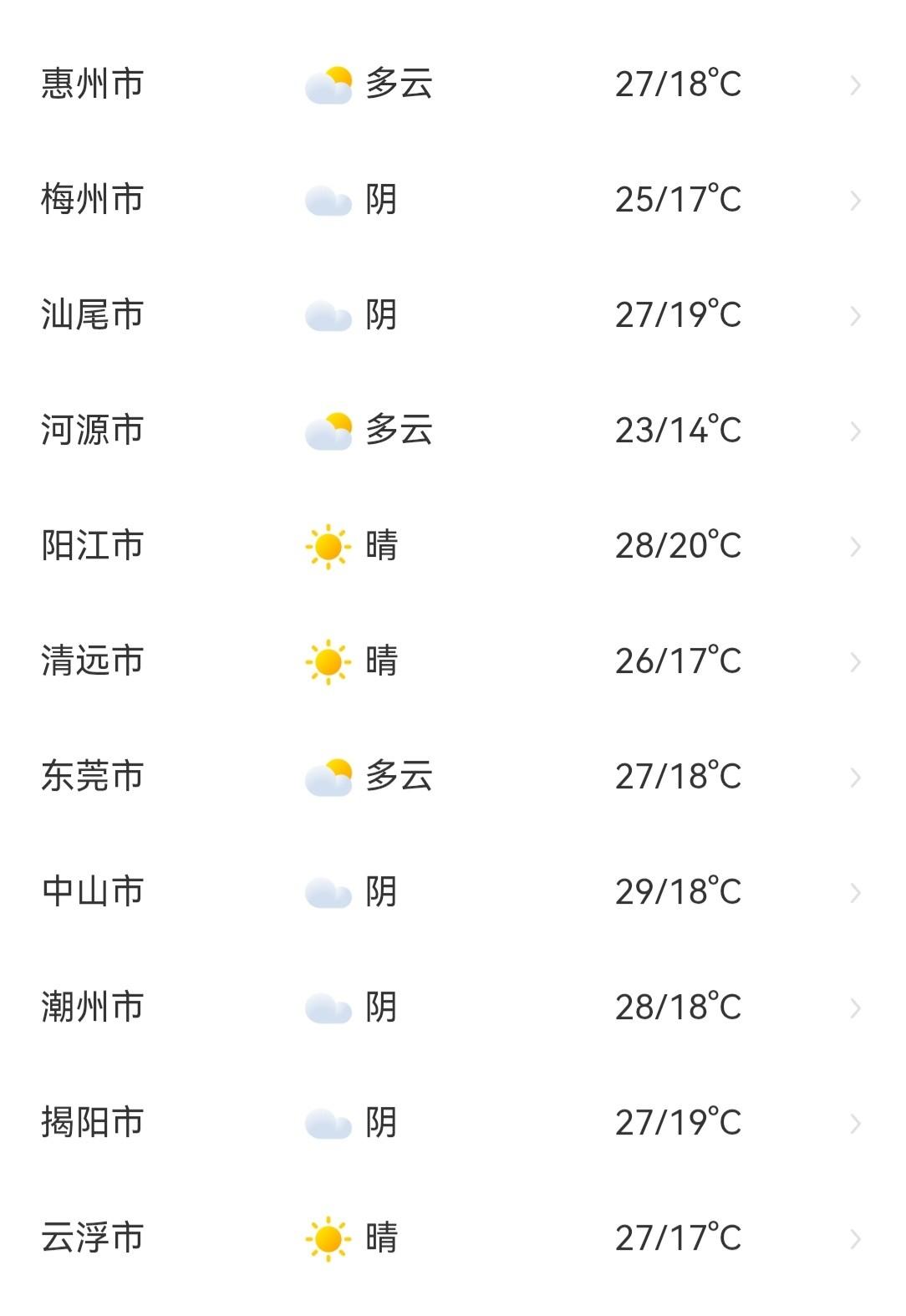Image resolution: width=906 pixels, height=1316 pixels.
Task: Open weather details for 惠州市
Action: point(451,84)
